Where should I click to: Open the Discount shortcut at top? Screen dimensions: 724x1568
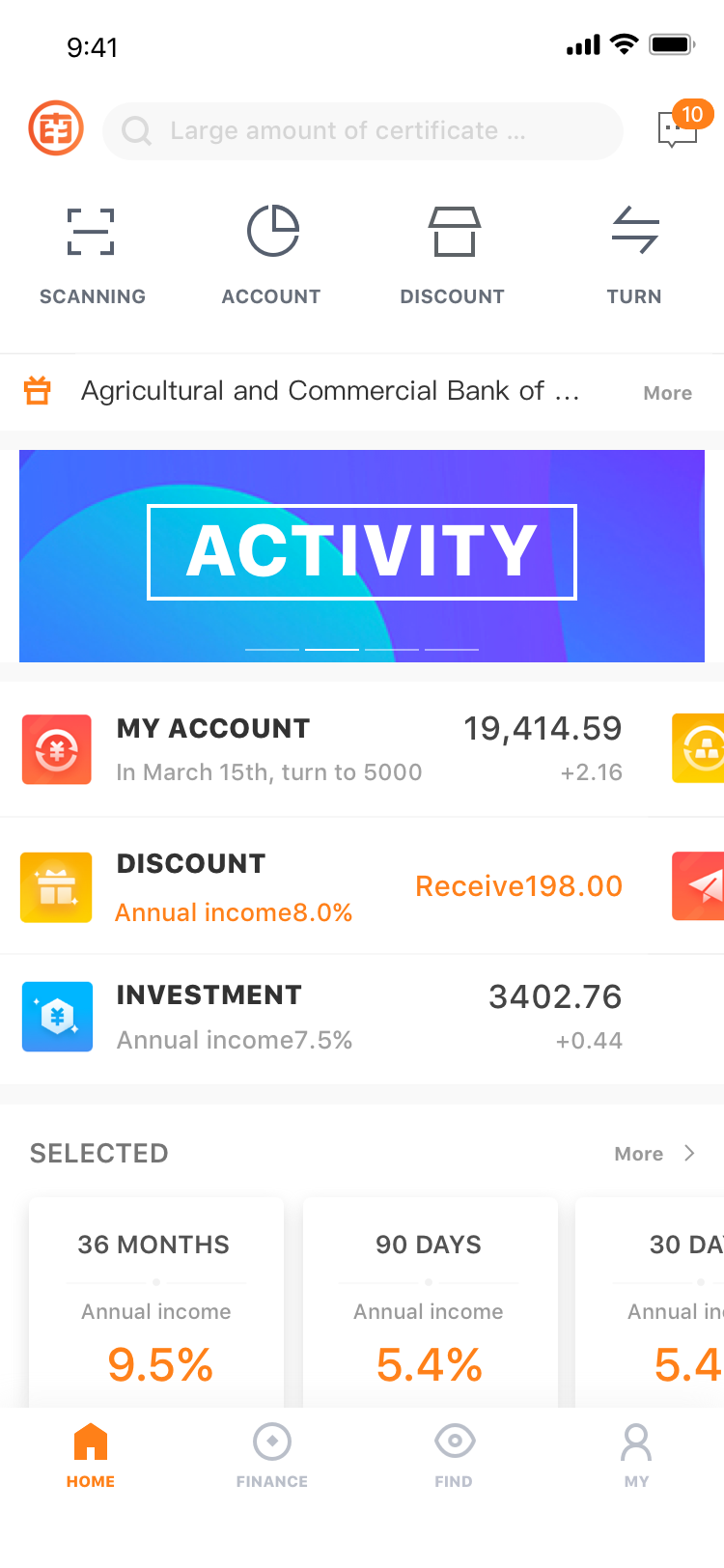[453, 256]
